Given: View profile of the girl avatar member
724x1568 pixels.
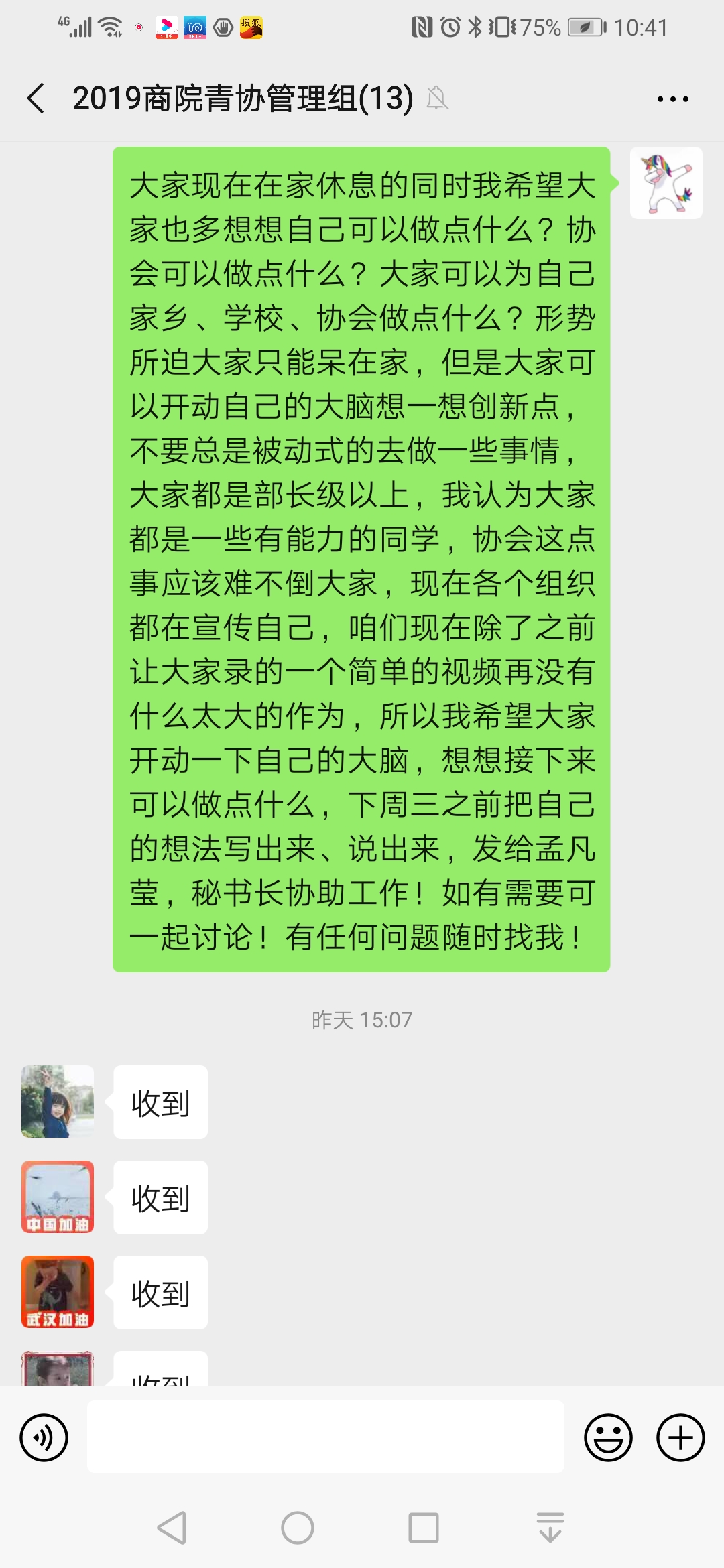Looking at the screenshot, I should (58, 1102).
